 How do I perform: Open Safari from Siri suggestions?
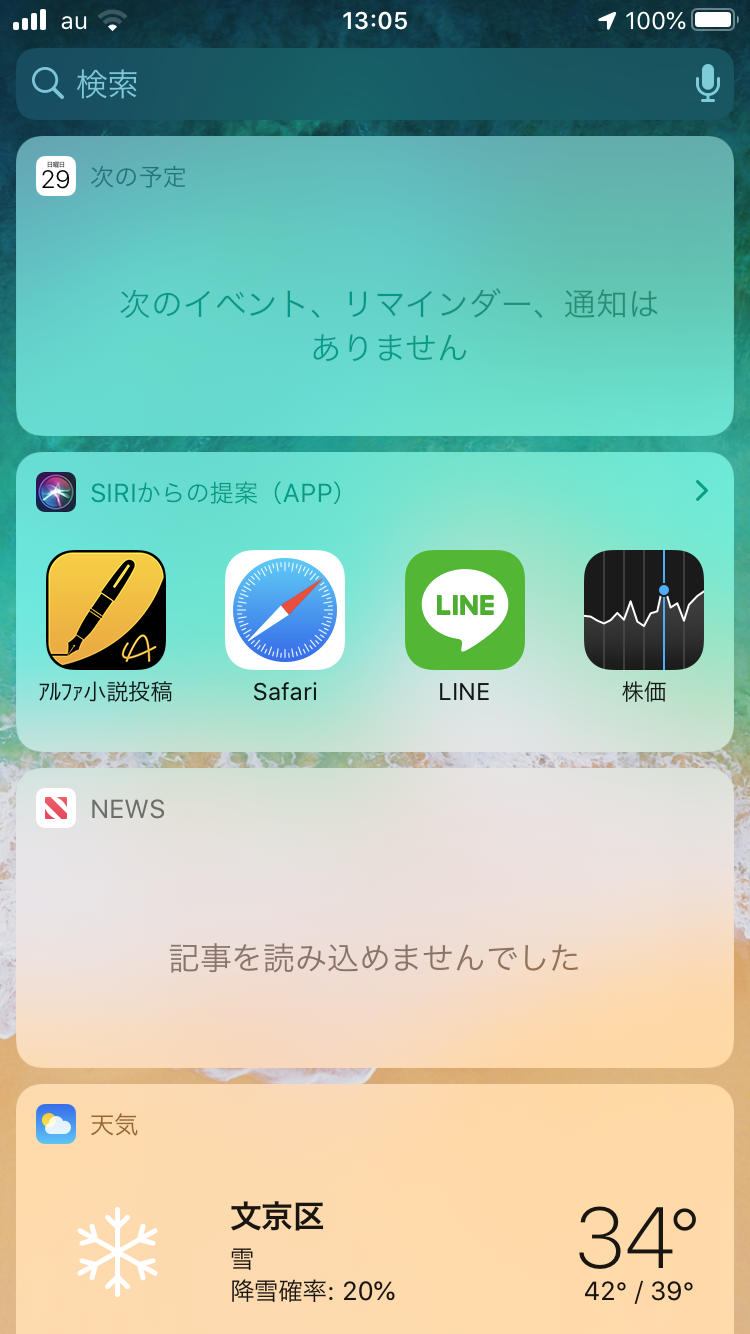(x=285, y=610)
